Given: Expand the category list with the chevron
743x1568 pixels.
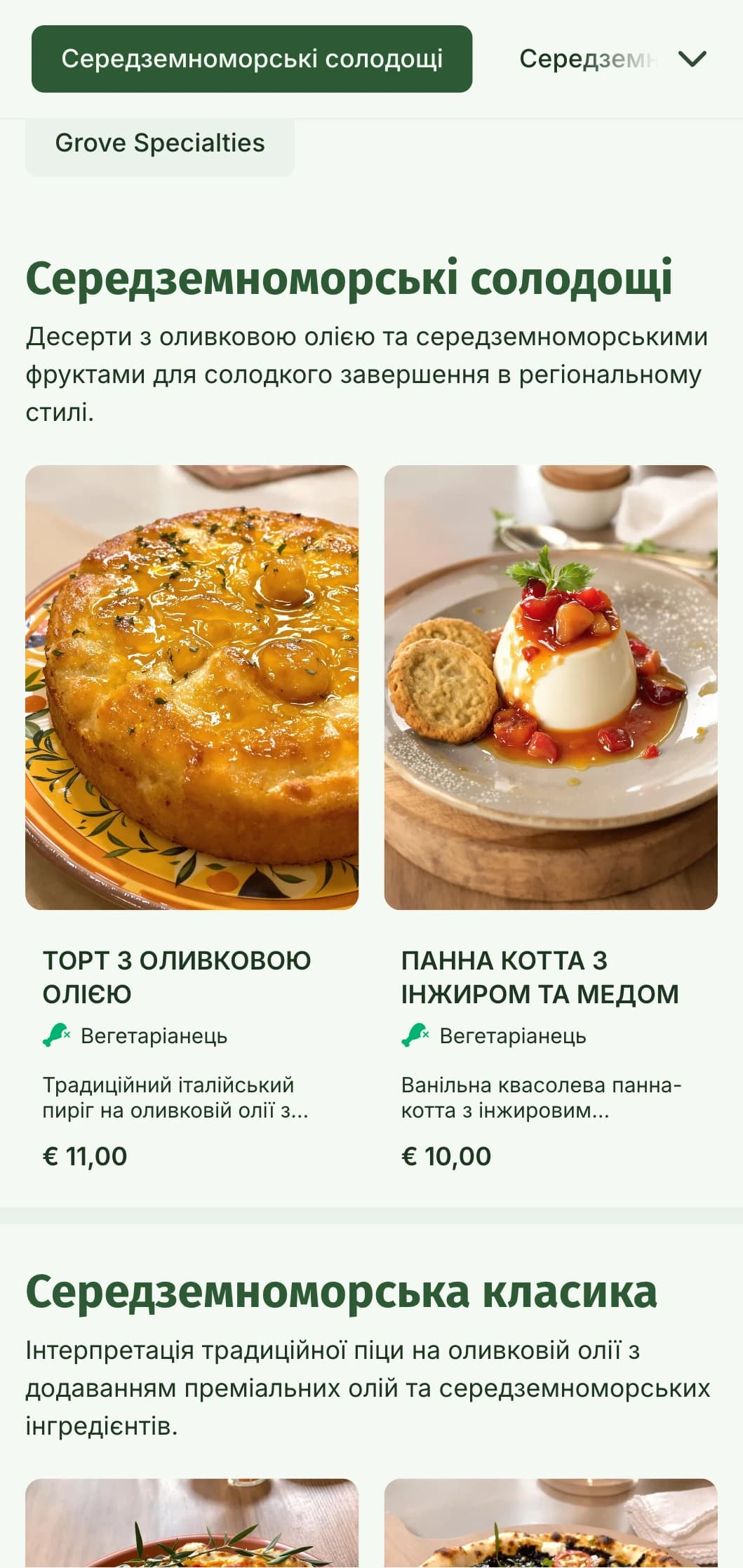Looking at the screenshot, I should coord(692,59).
